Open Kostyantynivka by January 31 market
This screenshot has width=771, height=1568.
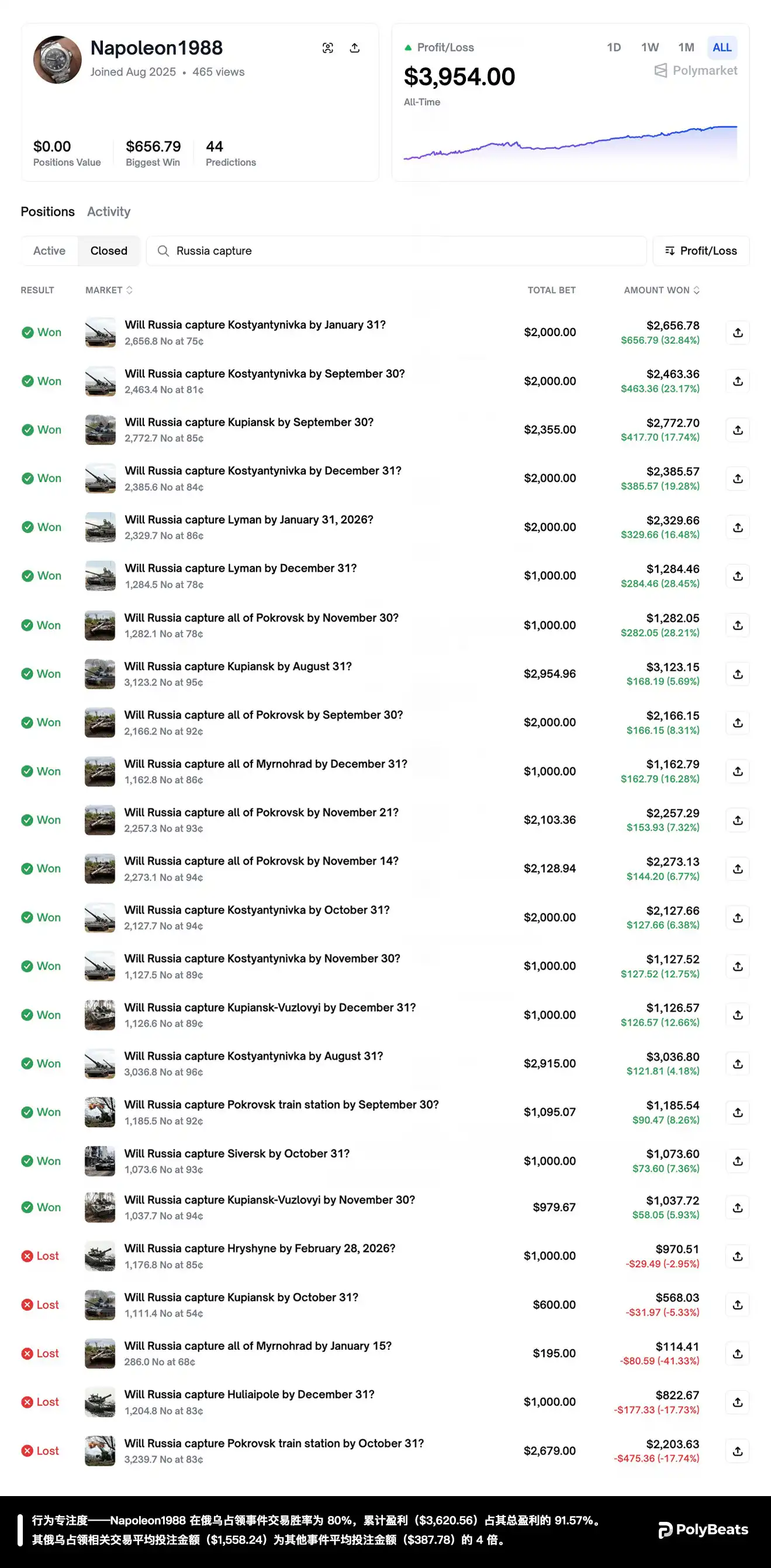pyautogui.click(x=255, y=325)
